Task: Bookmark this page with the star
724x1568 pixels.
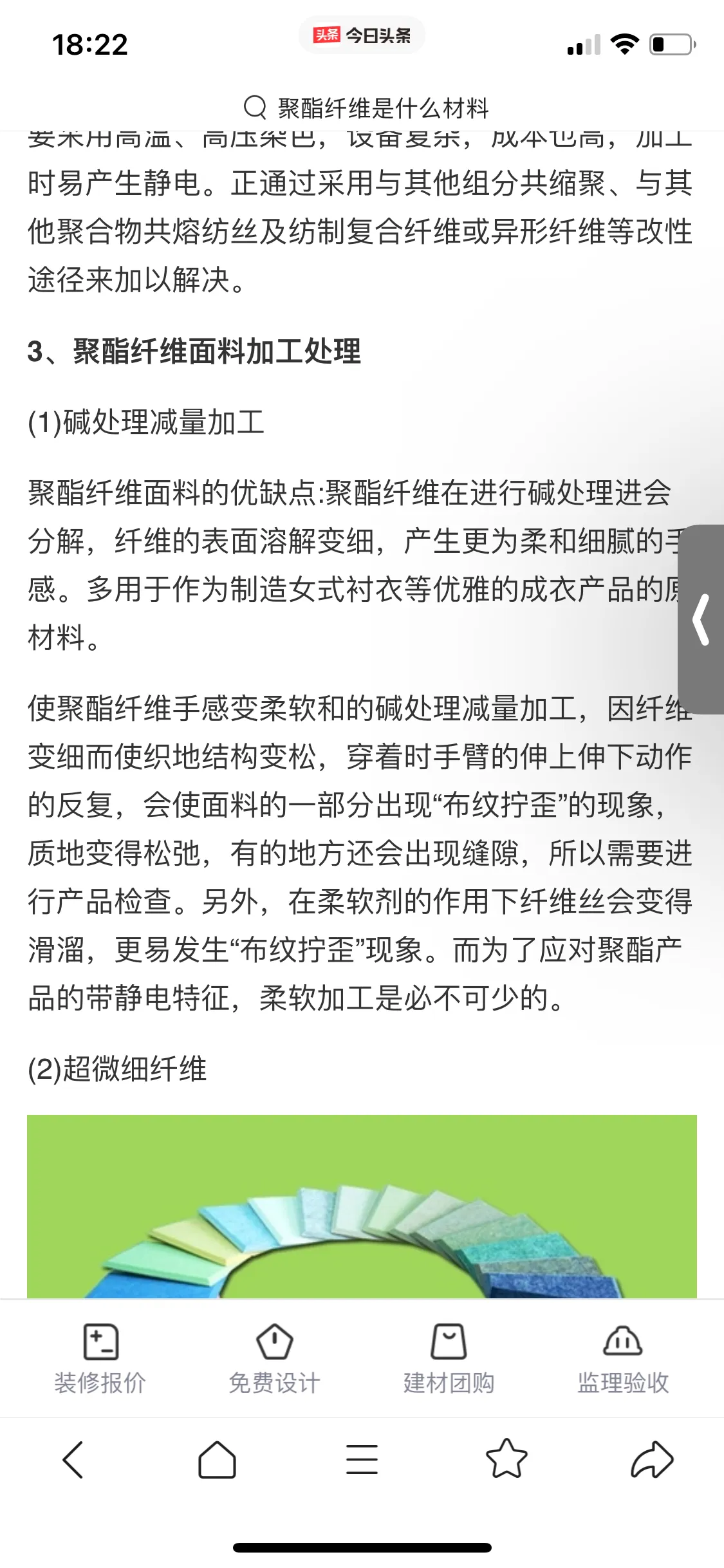Action: 506,1460
